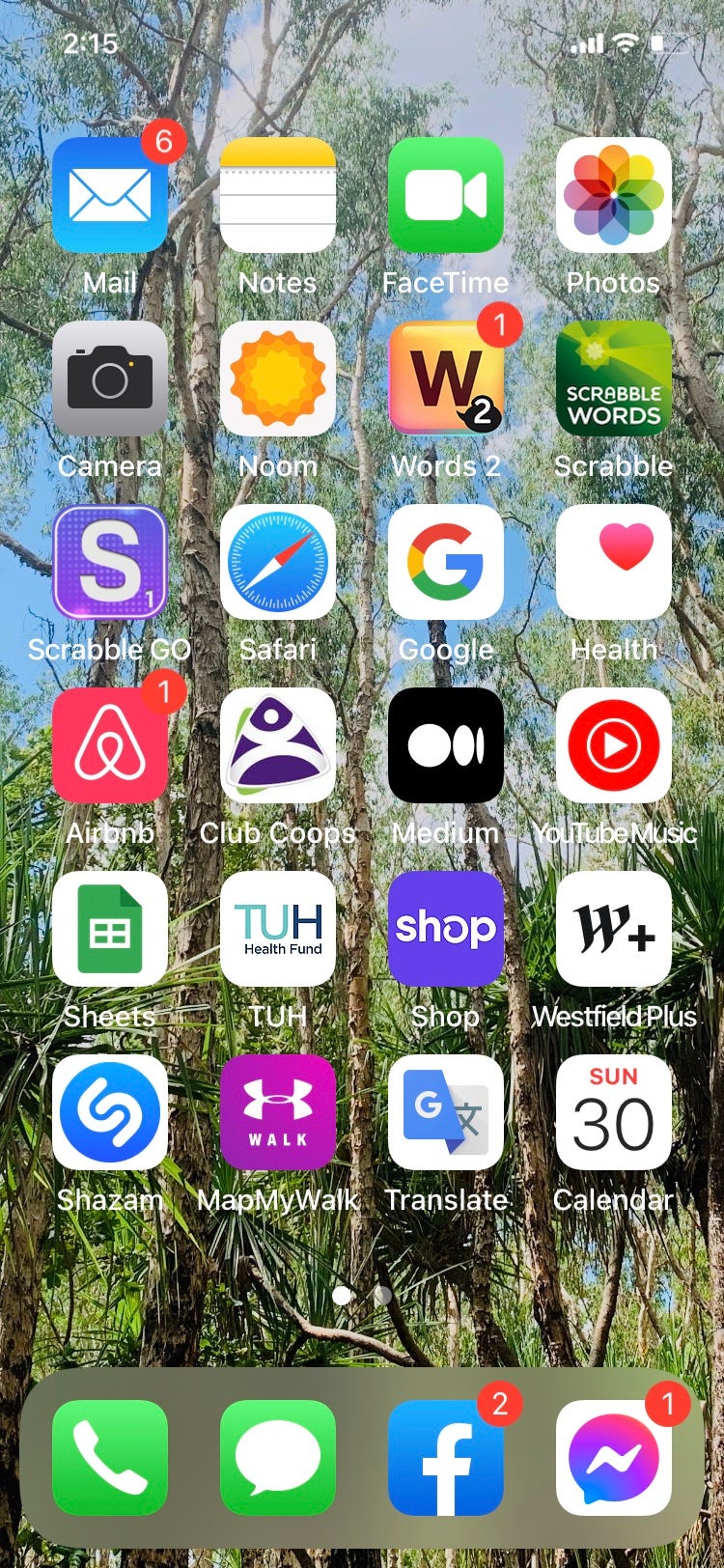Launch the Airbnb app
Screen dimensions: 724x1568
click(110, 745)
